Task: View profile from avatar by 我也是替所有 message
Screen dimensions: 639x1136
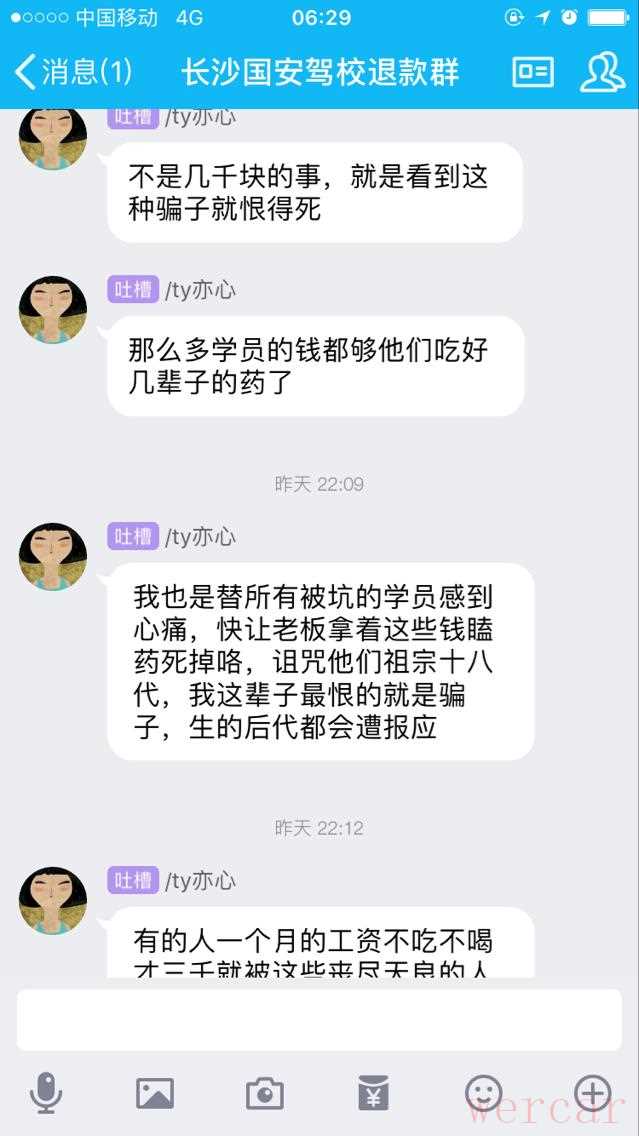Action: pyautogui.click(x=53, y=556)
